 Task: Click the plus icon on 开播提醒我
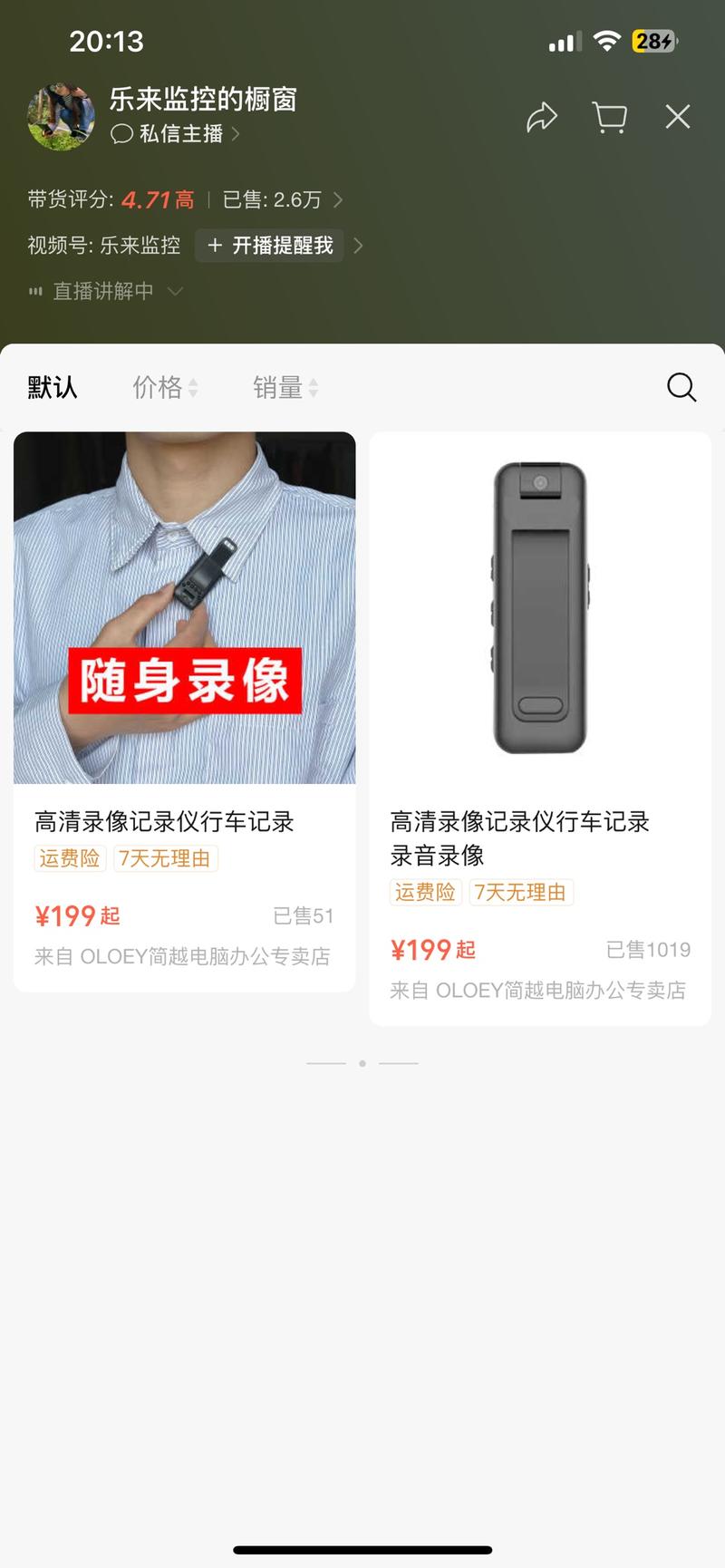pyautogui.click(x=214, y=246)
